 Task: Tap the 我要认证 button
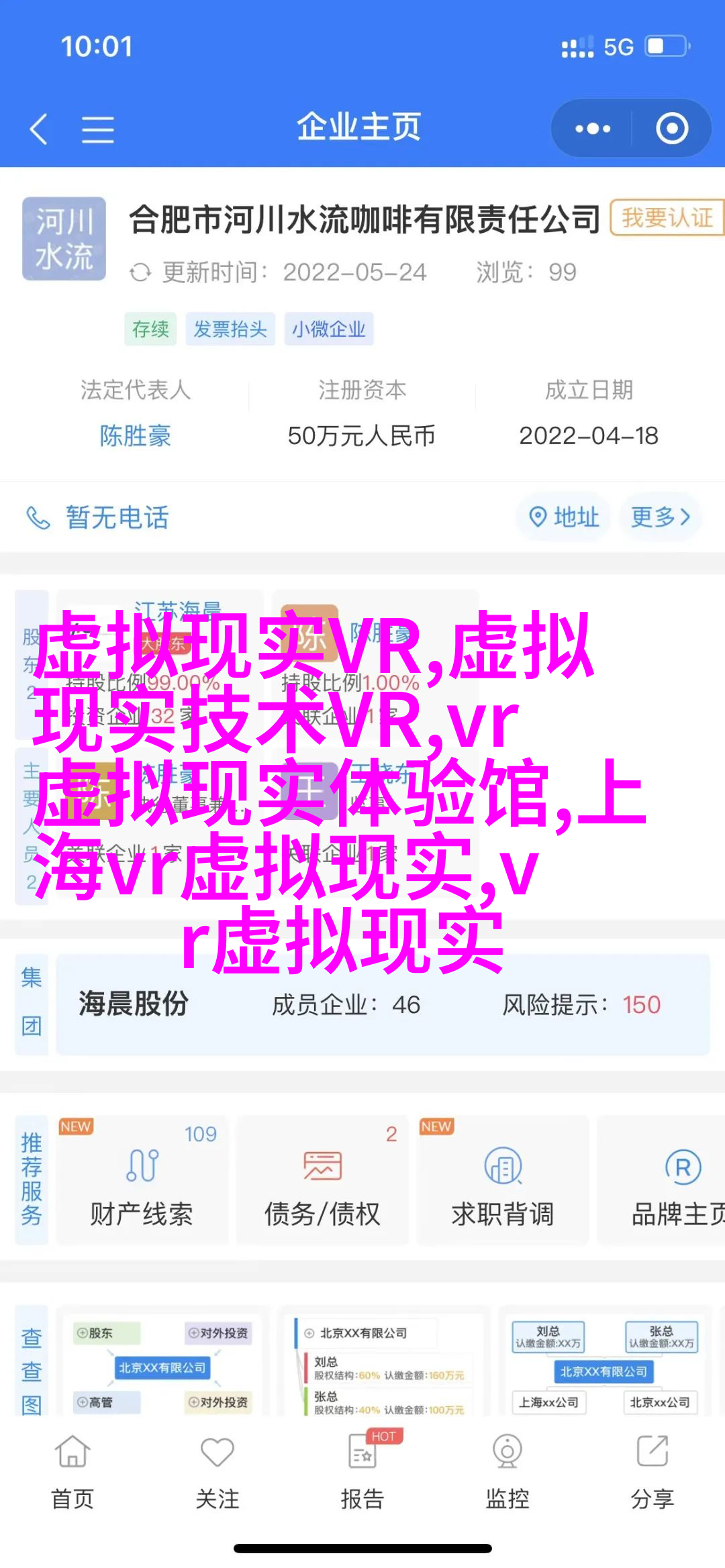point(666,217)
